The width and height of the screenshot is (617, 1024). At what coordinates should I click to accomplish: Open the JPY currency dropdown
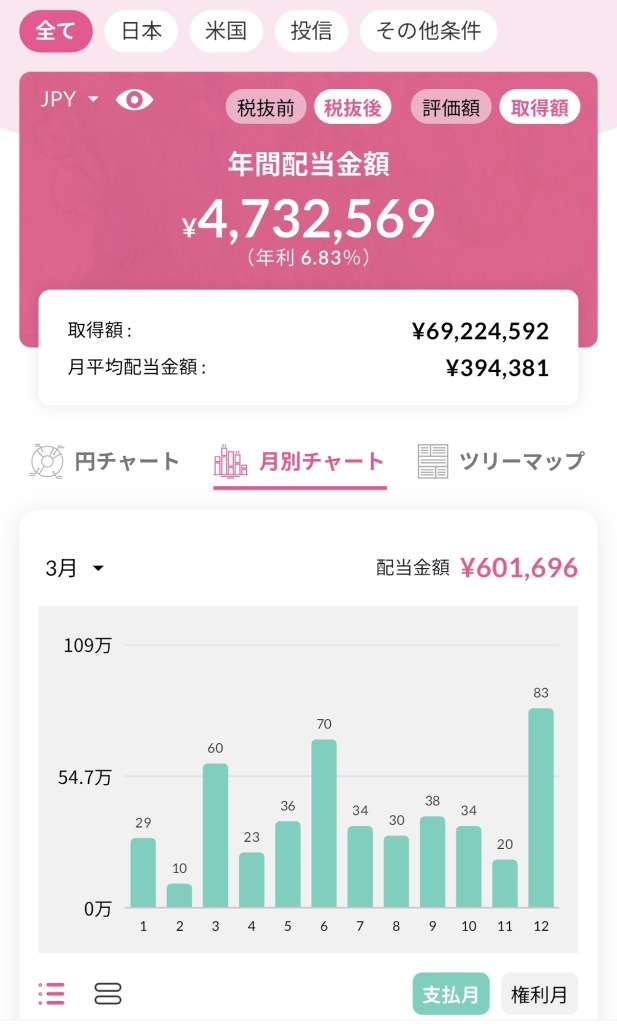69,99
